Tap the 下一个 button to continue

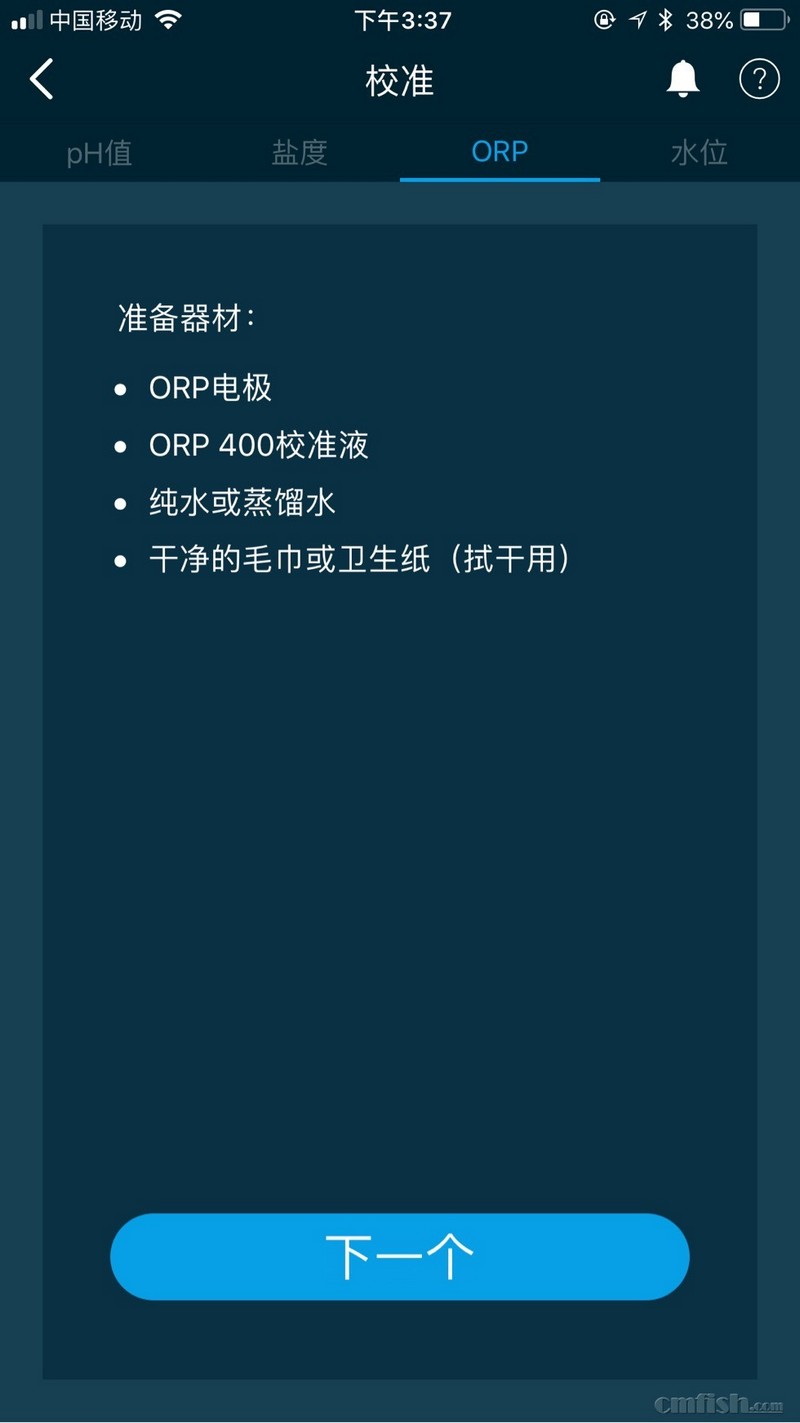(x=400, y=1257)
